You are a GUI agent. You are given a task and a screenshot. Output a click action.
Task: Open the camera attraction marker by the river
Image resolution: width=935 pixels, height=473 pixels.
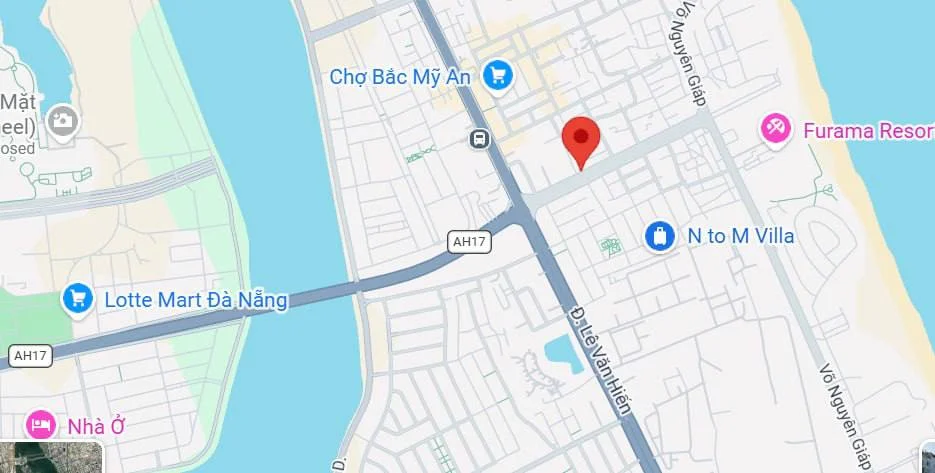pos(62,121)
